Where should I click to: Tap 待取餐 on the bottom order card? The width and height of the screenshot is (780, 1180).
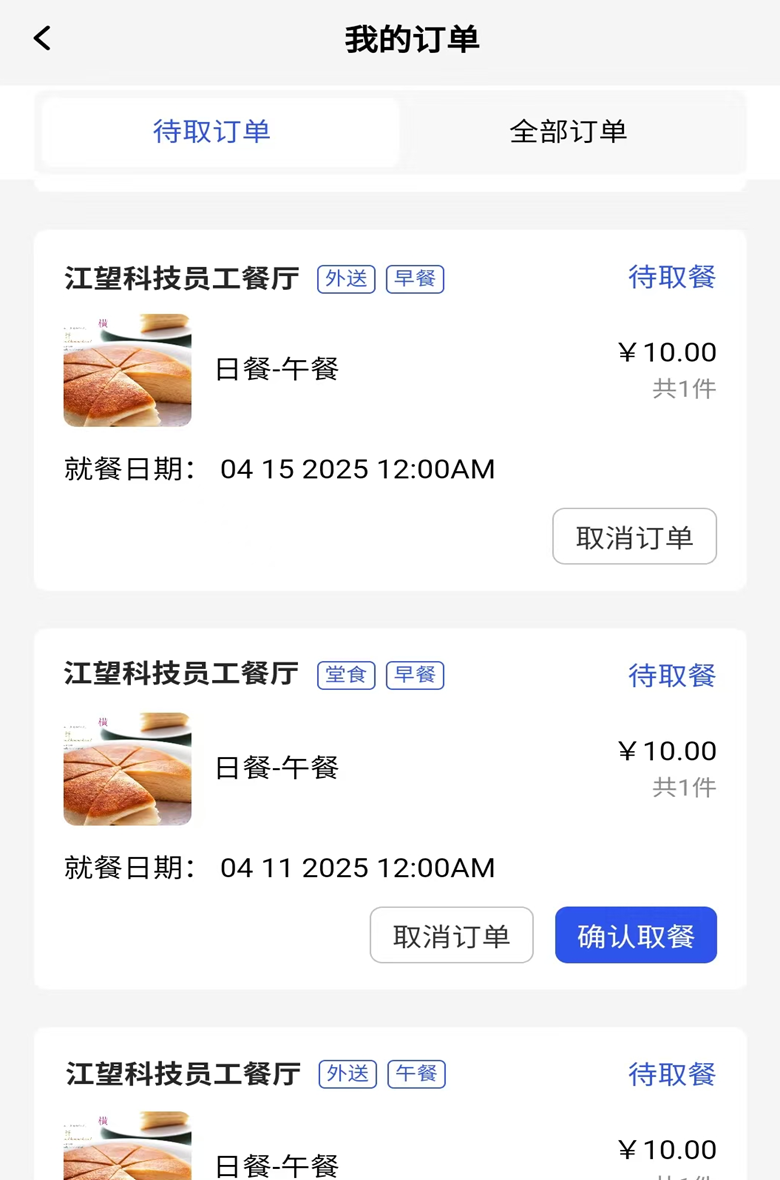[x=672, y=1074]
